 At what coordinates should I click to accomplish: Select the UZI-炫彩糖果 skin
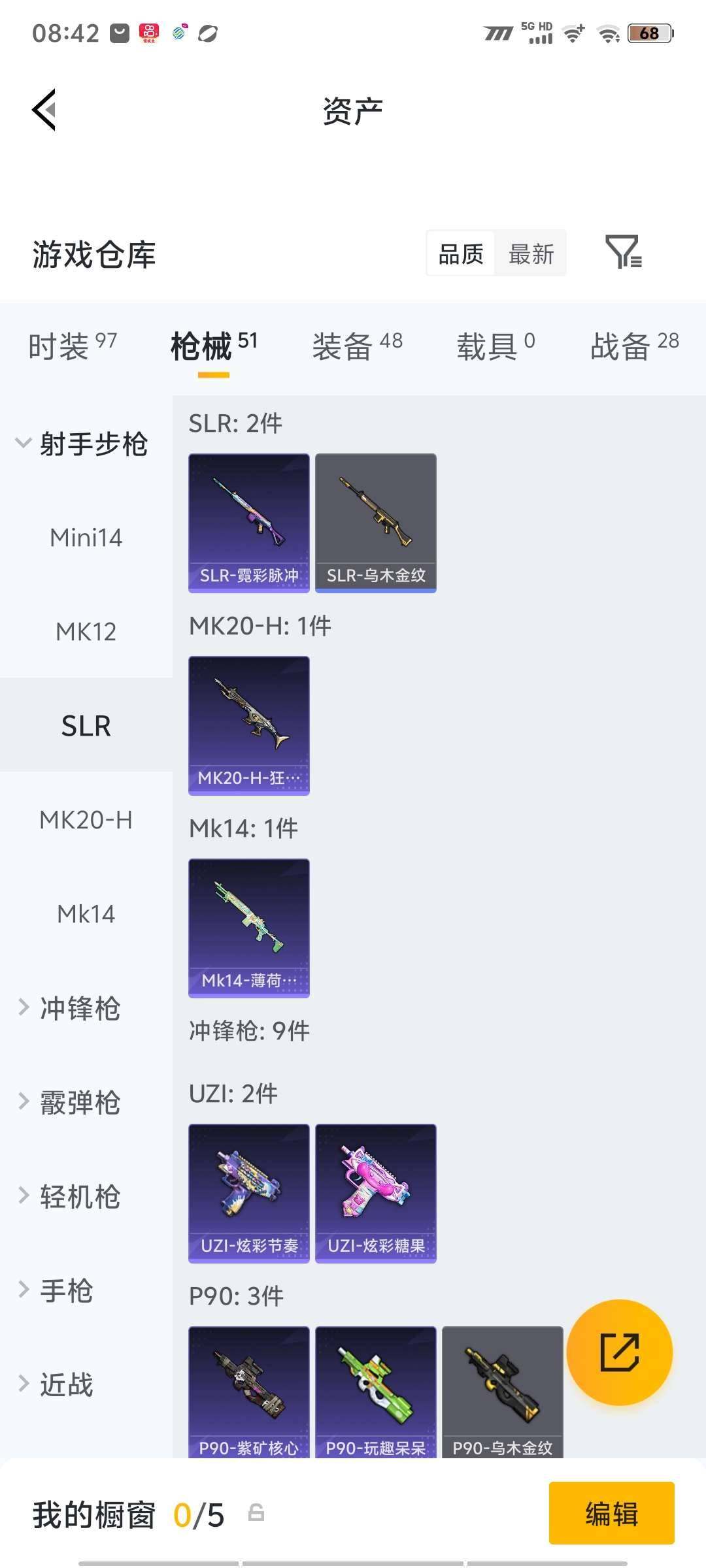click(375, 1192)
